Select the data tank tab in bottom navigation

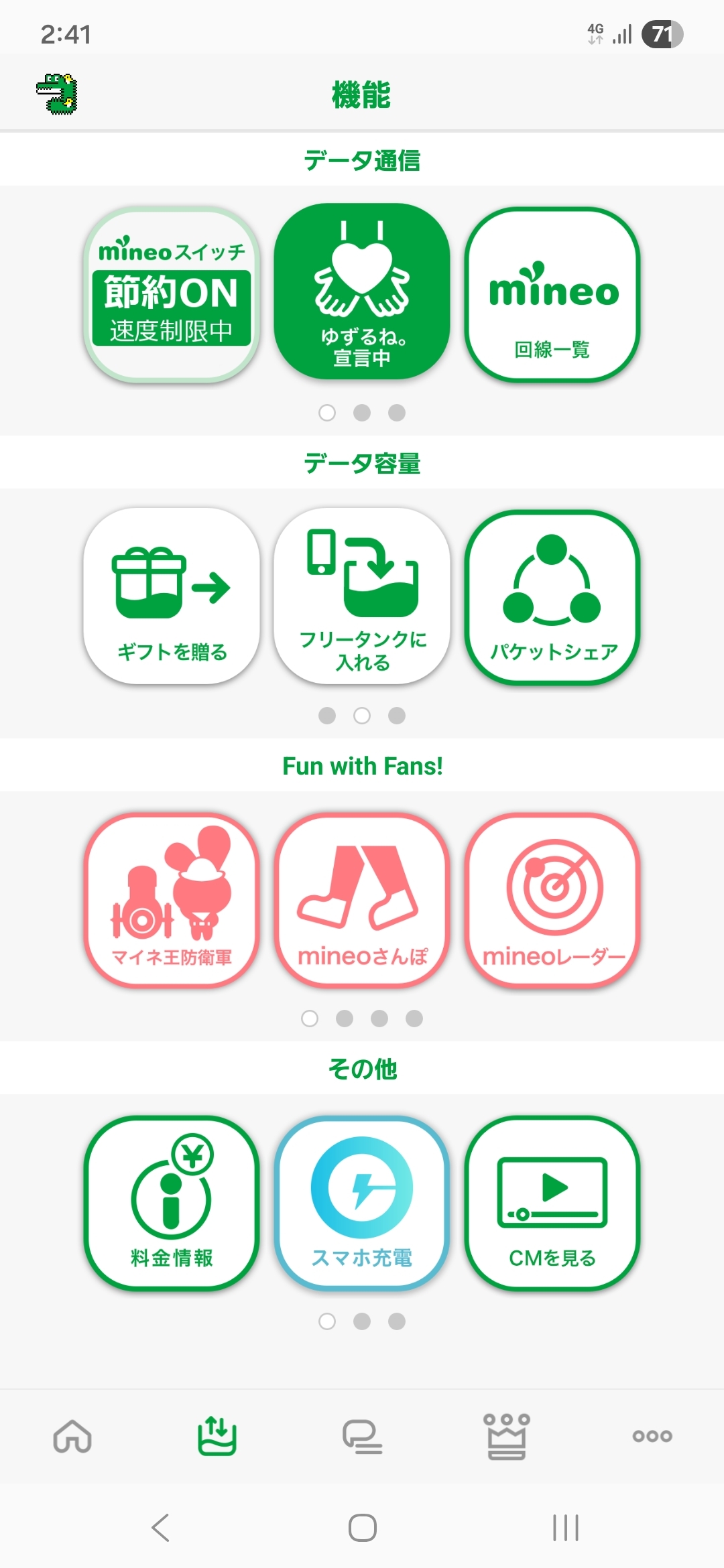point(217,1436)
